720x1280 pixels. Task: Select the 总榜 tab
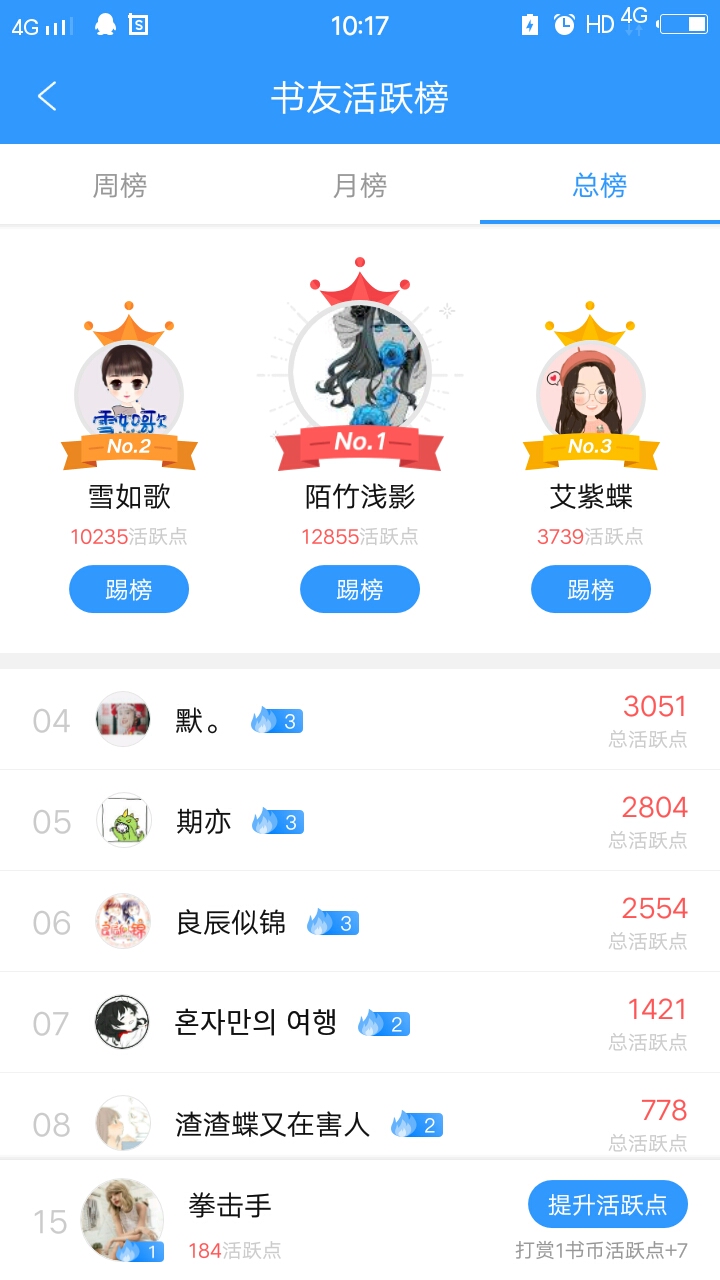600,185
